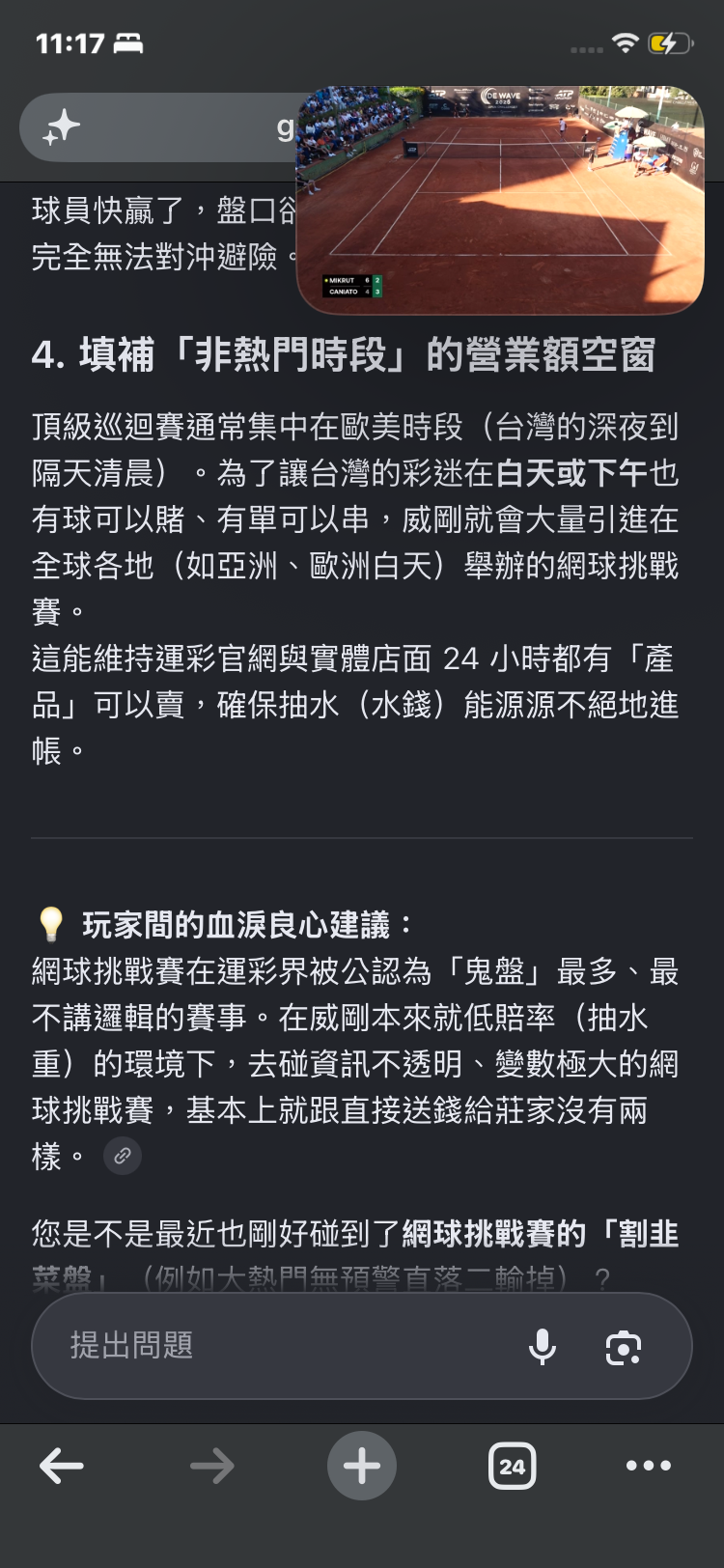Start voice input with the microphone
This screenshot has width=724, height=1568.
tap(543, 1346)
